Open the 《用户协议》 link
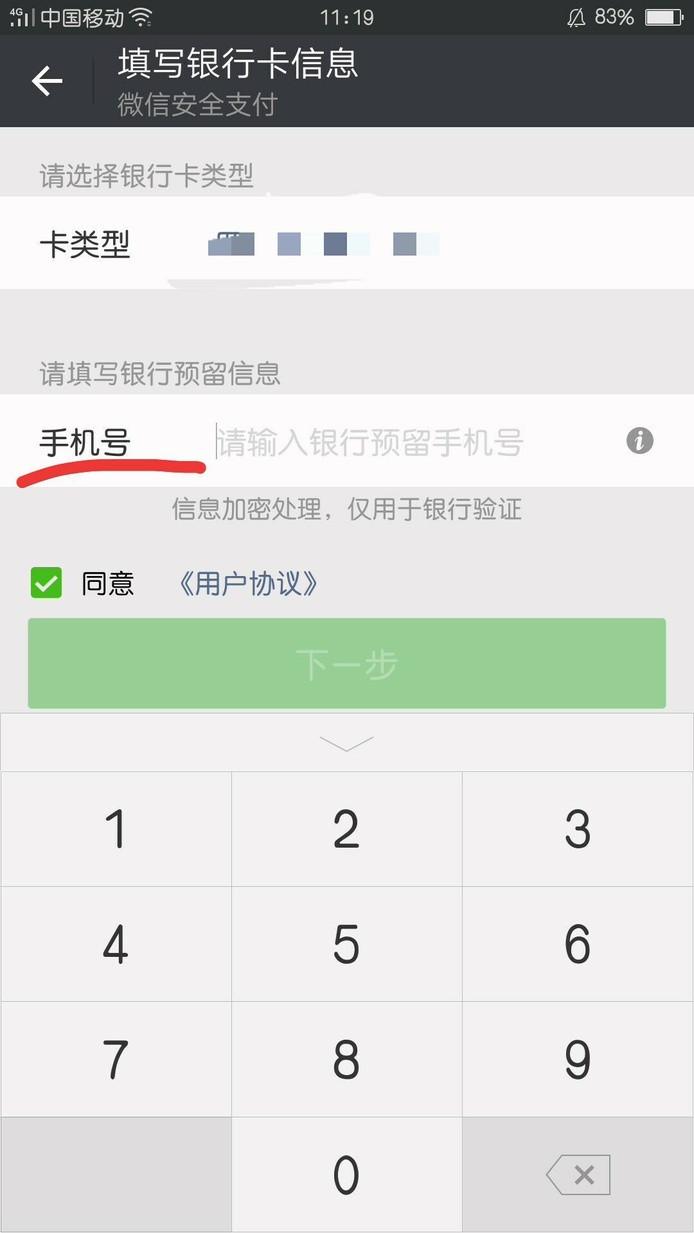Image resolution: width=694 pixels, height=1233 pixels. click(248, 584)
